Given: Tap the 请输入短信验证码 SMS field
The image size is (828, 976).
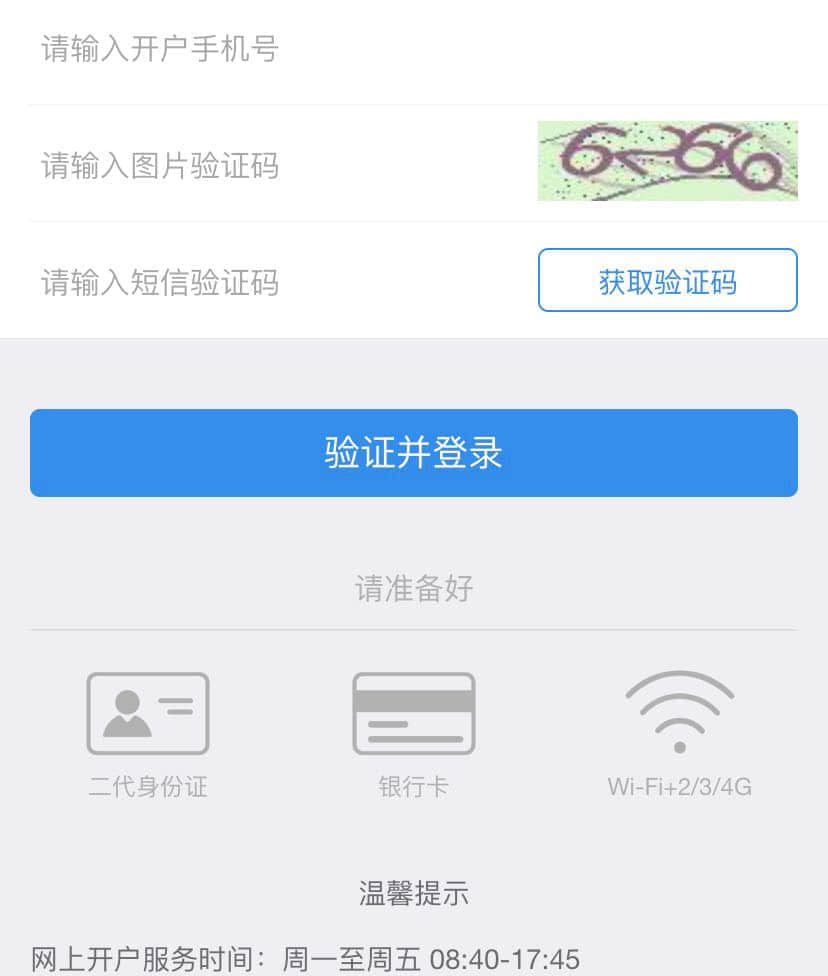Looking at the screenshot, I should click(200, 283).
